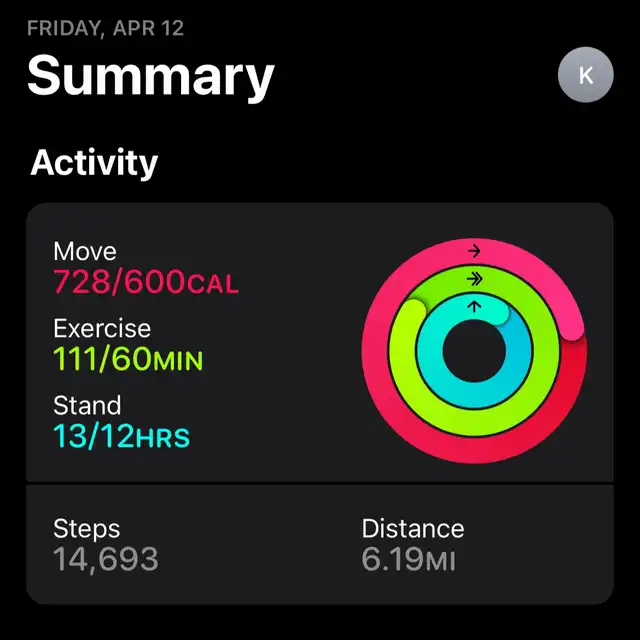Open the K profile avatar

click(585, 75)
